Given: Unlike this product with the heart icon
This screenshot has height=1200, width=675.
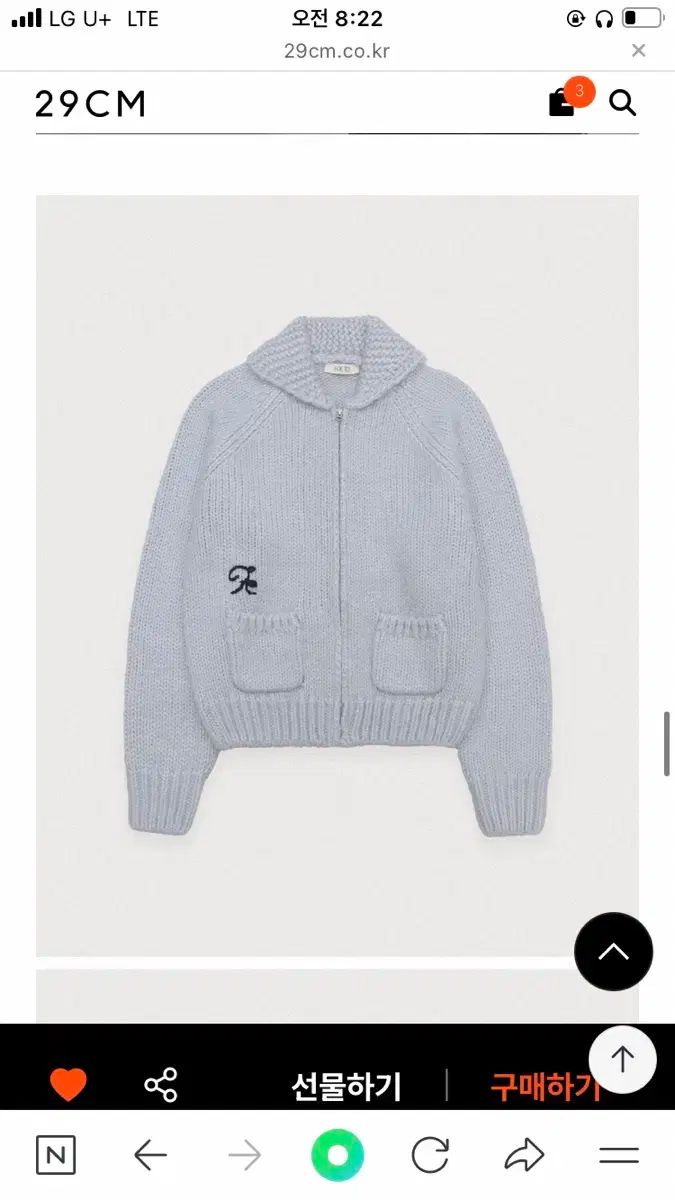Looking at the screenshot, I should pos(68,1085).
